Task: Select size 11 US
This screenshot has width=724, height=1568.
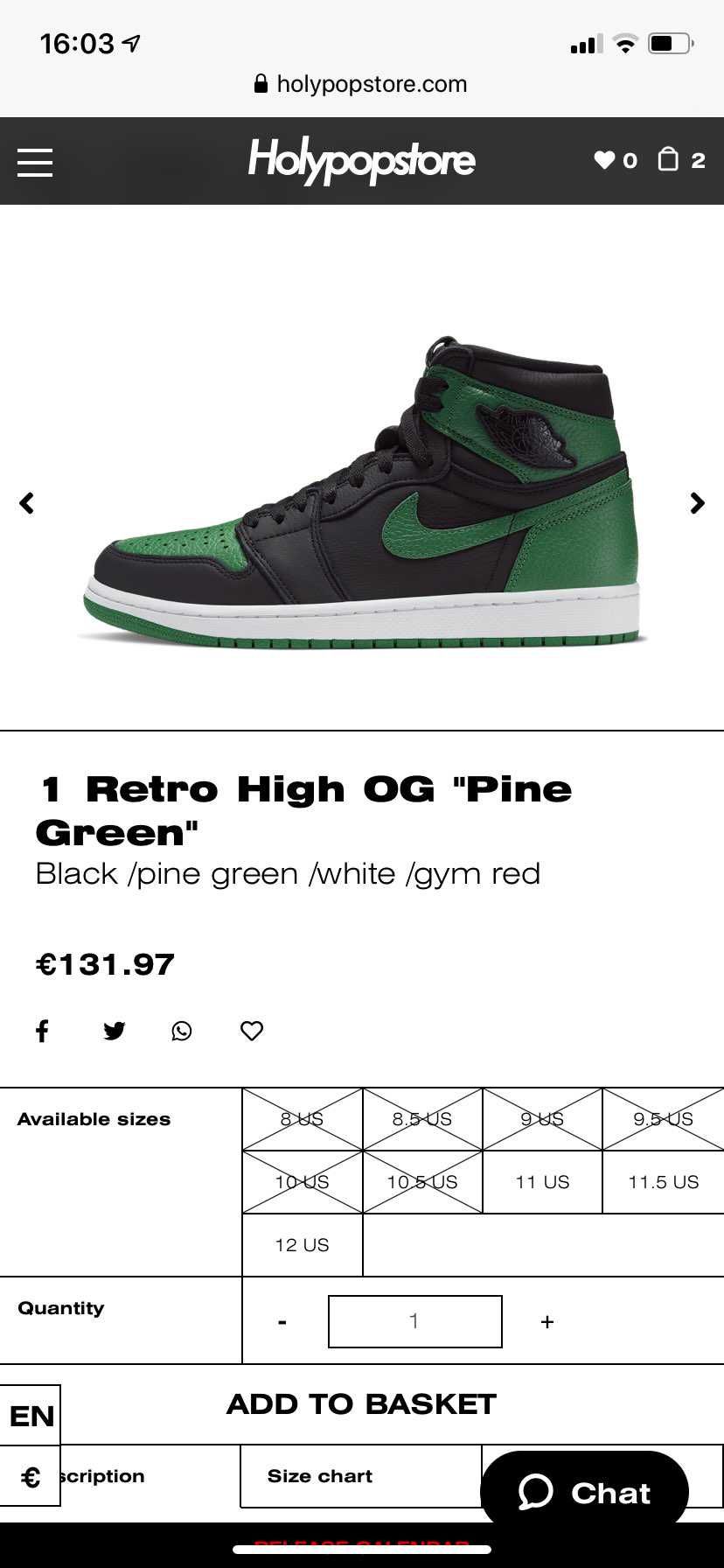Action: (542, 1182)
